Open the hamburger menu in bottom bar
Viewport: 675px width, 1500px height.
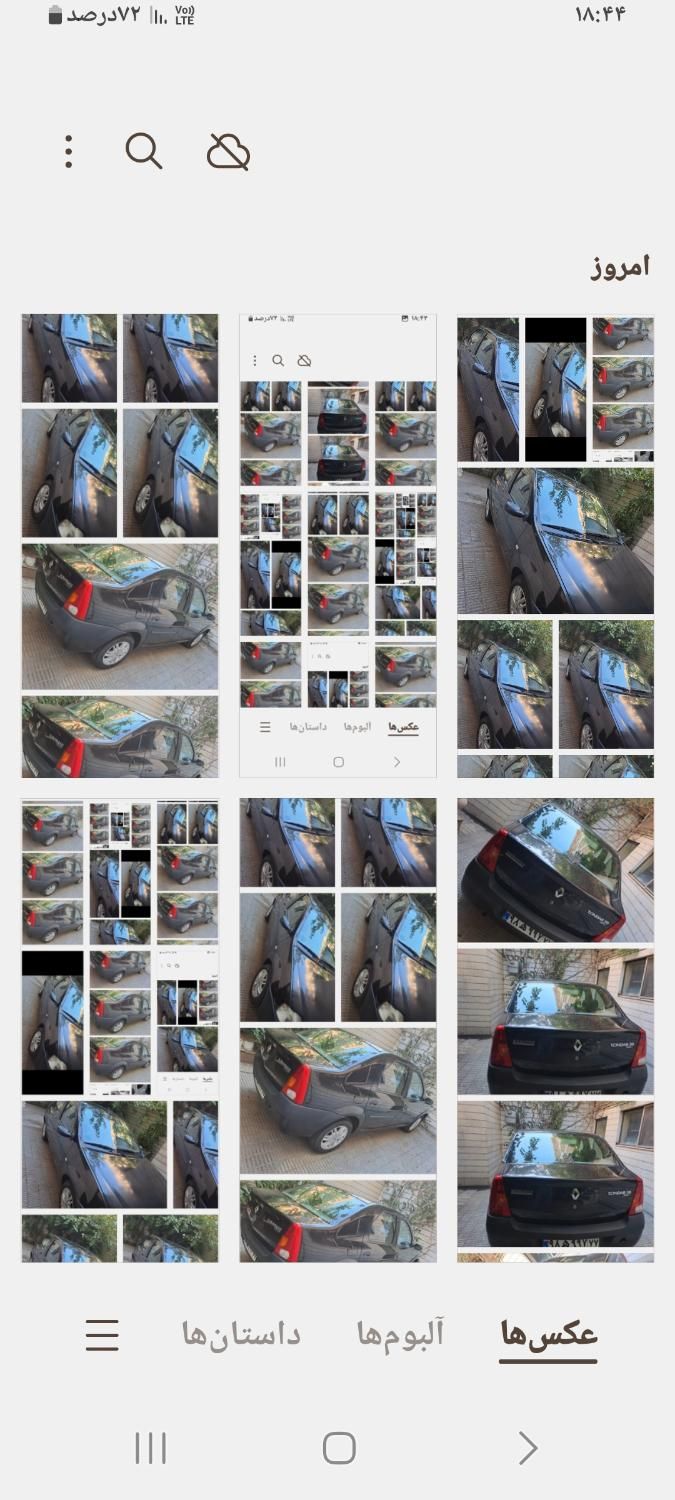pos(102,1335)
